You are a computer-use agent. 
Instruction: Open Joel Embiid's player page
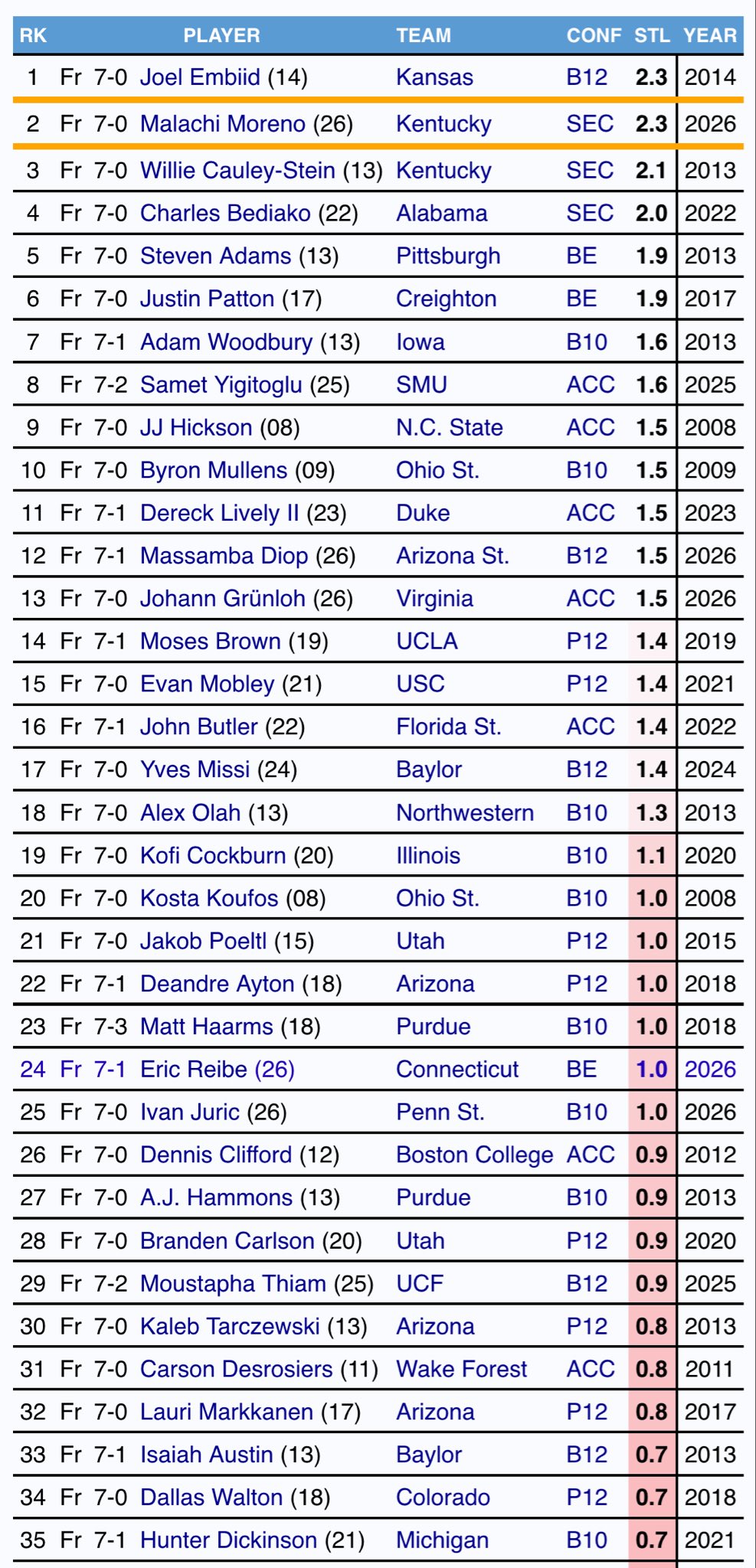point(200,77)
